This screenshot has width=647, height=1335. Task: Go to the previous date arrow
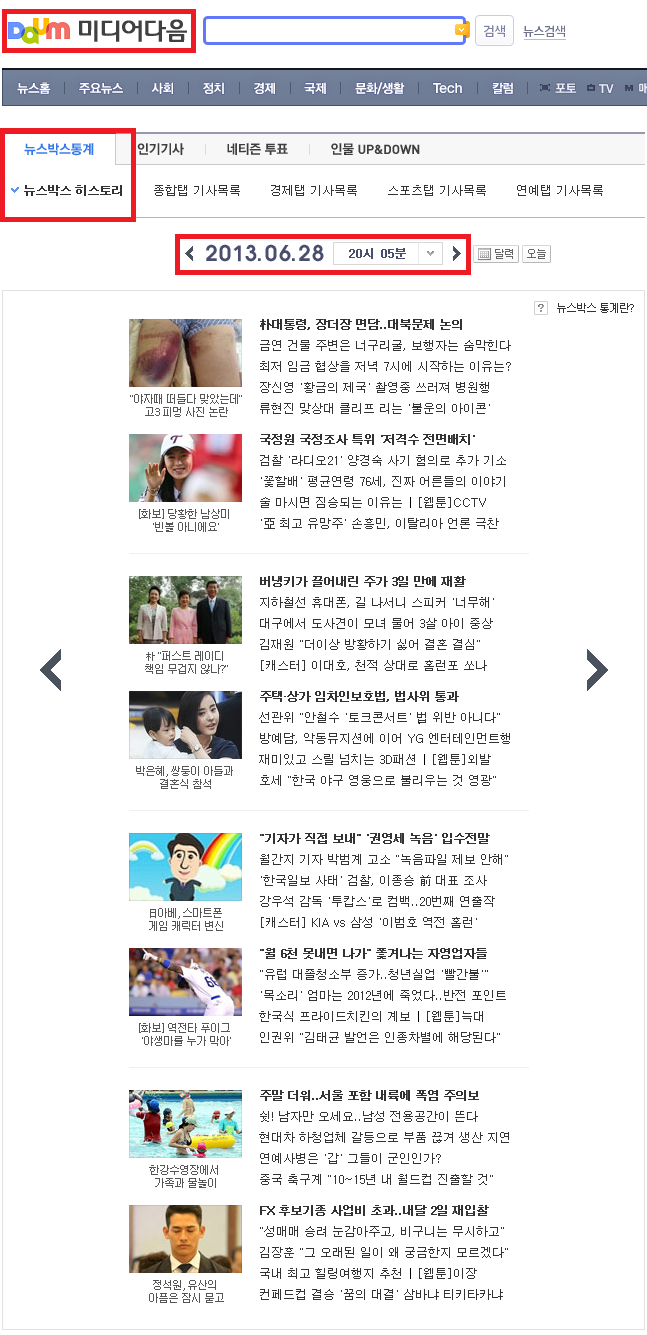[x=190, y=254]
